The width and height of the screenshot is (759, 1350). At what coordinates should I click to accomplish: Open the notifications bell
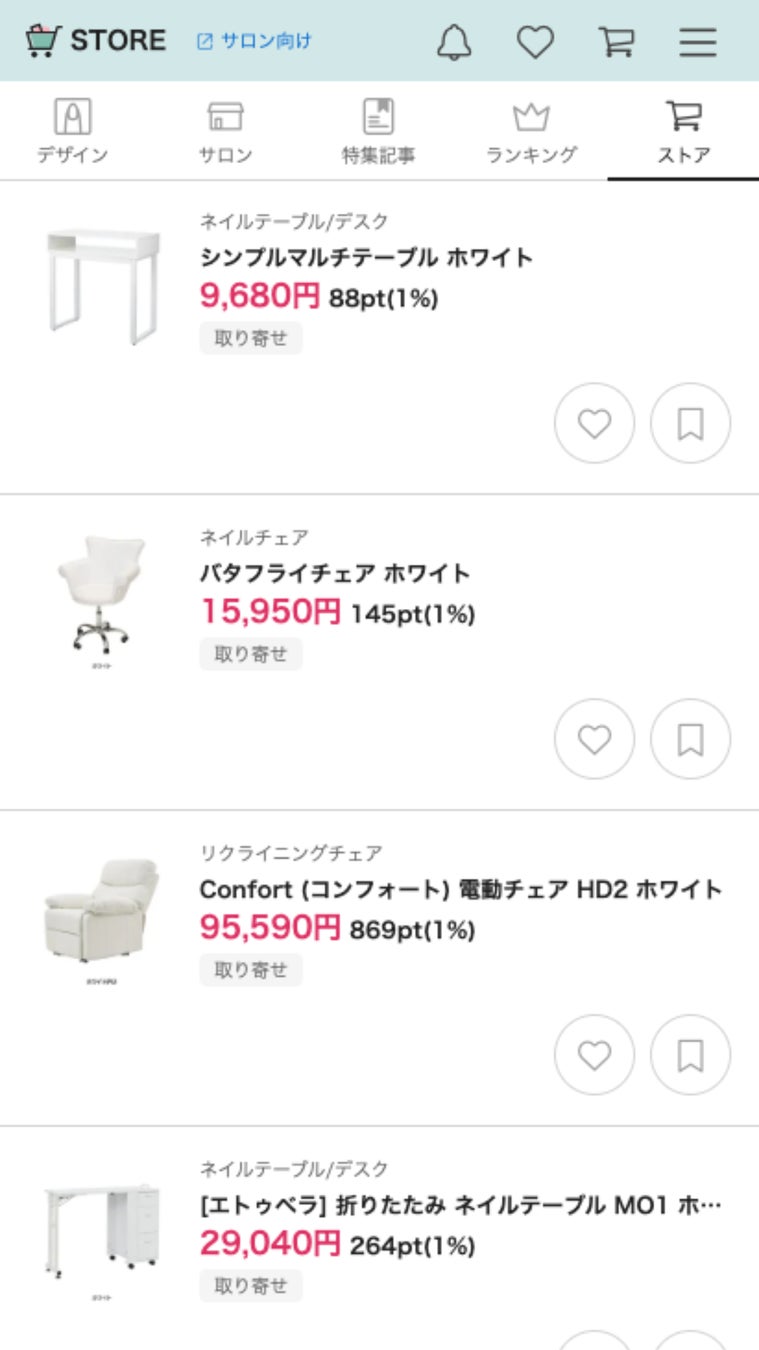pos(454,41)
